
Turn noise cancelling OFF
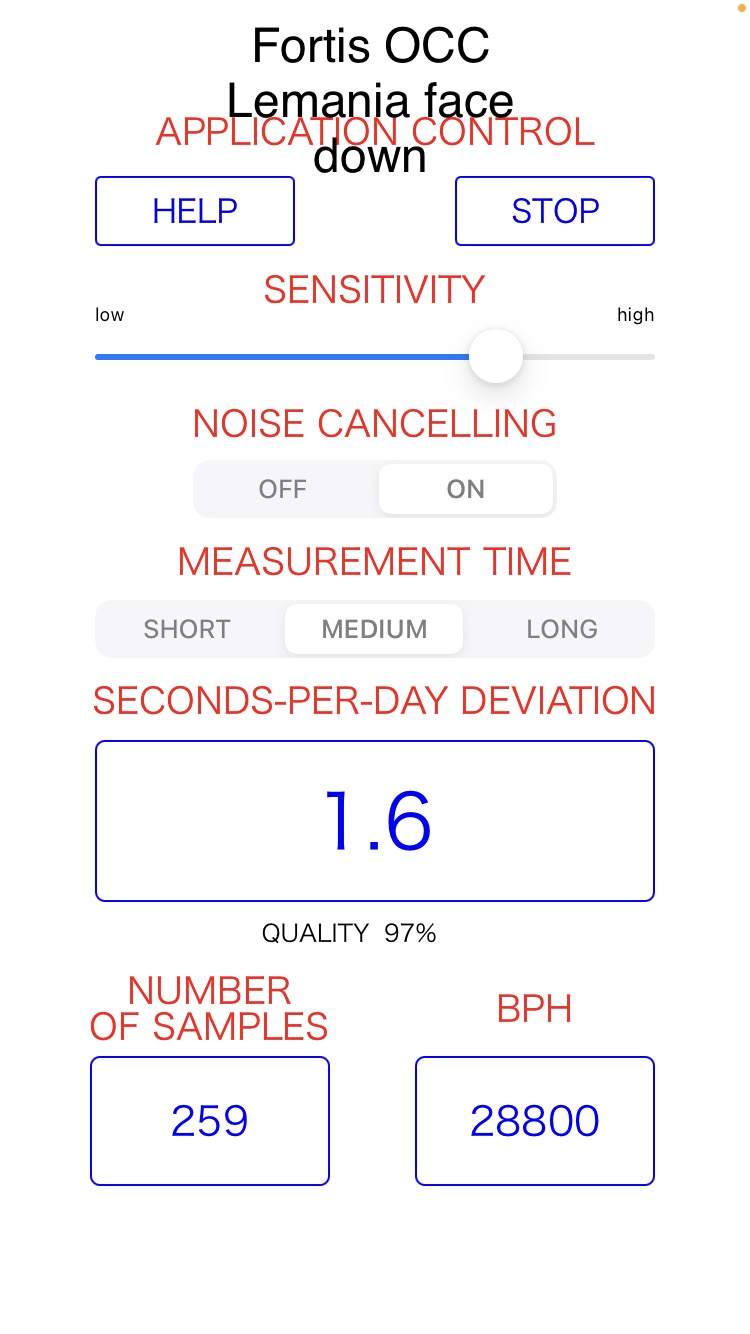283,489
